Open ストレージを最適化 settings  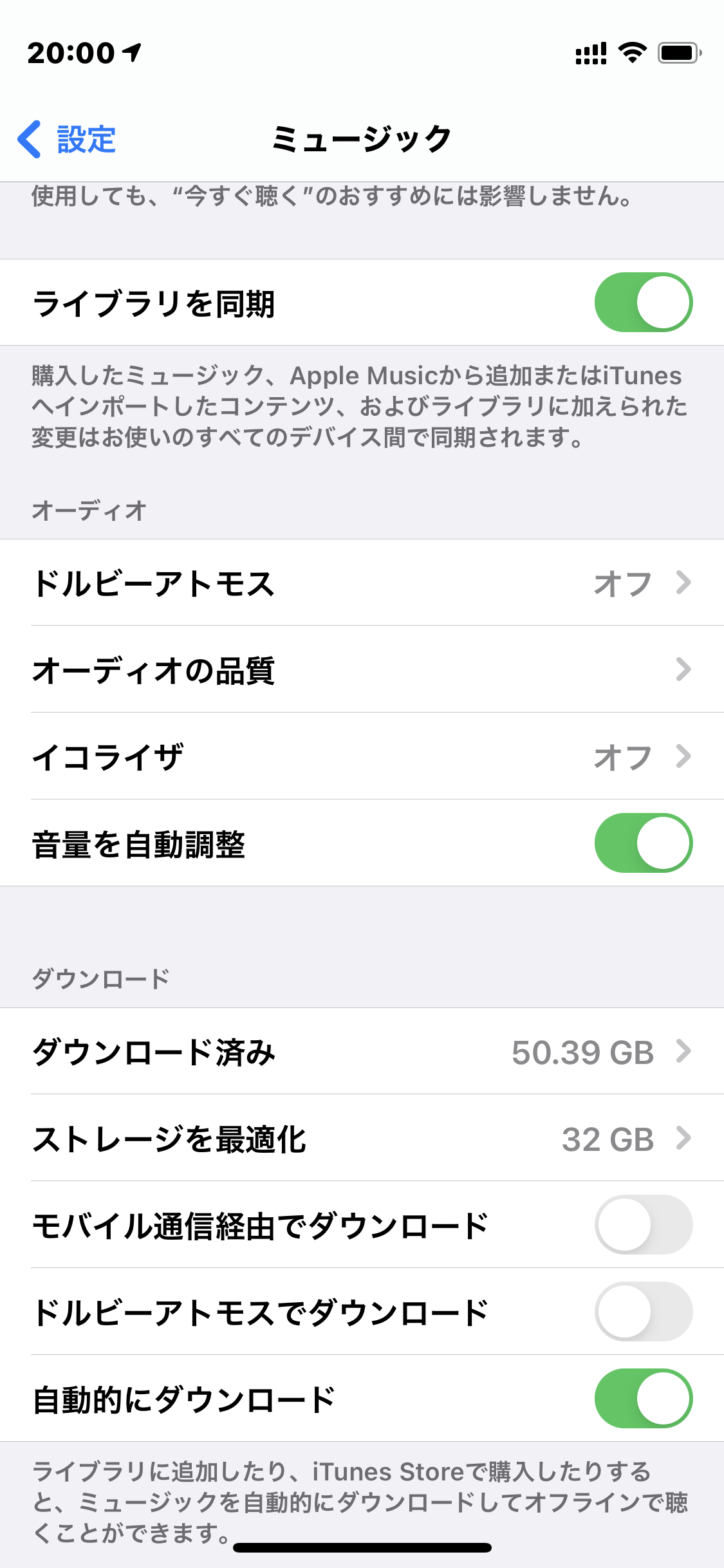pyautogui.click(x=362, y=1139)
